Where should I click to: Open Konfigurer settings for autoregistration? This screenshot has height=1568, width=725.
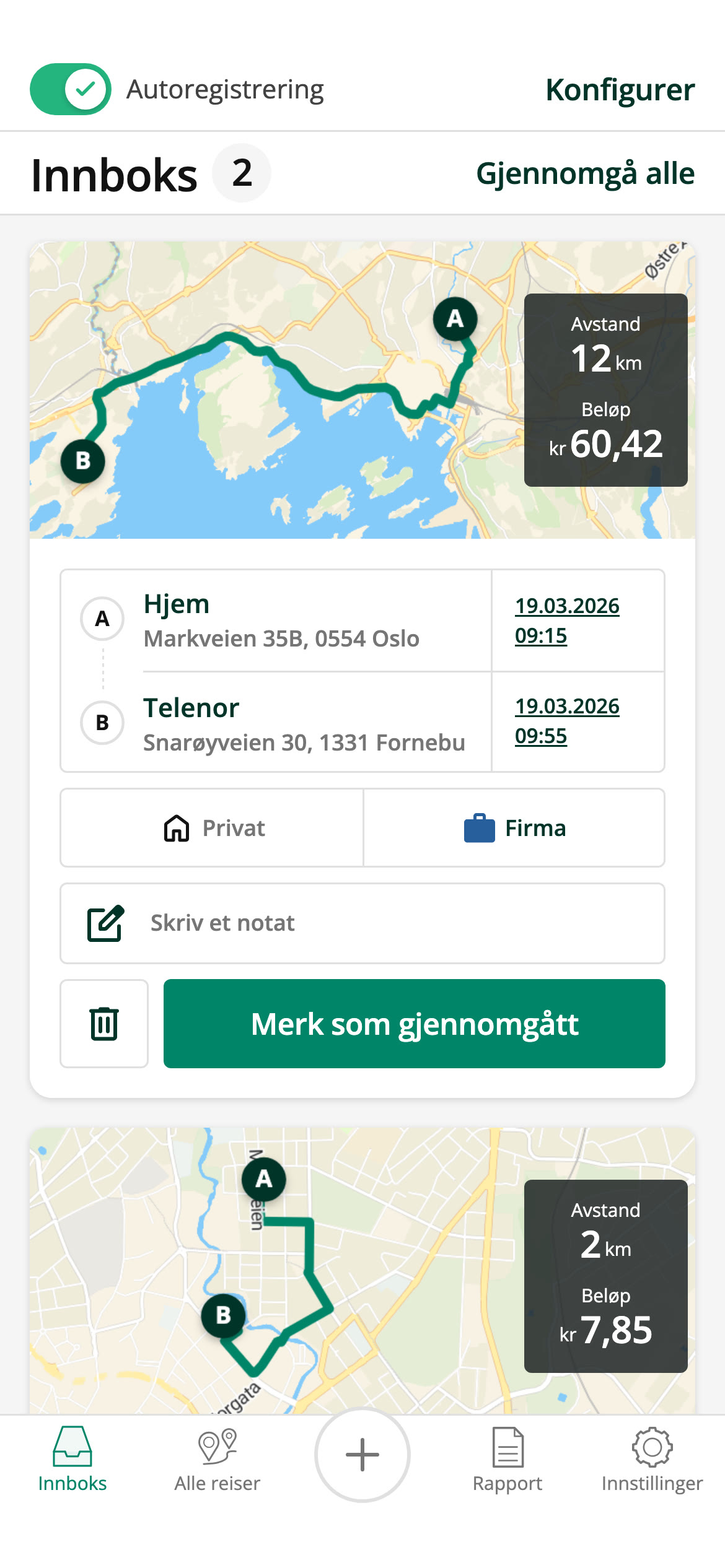coord(620,90)
